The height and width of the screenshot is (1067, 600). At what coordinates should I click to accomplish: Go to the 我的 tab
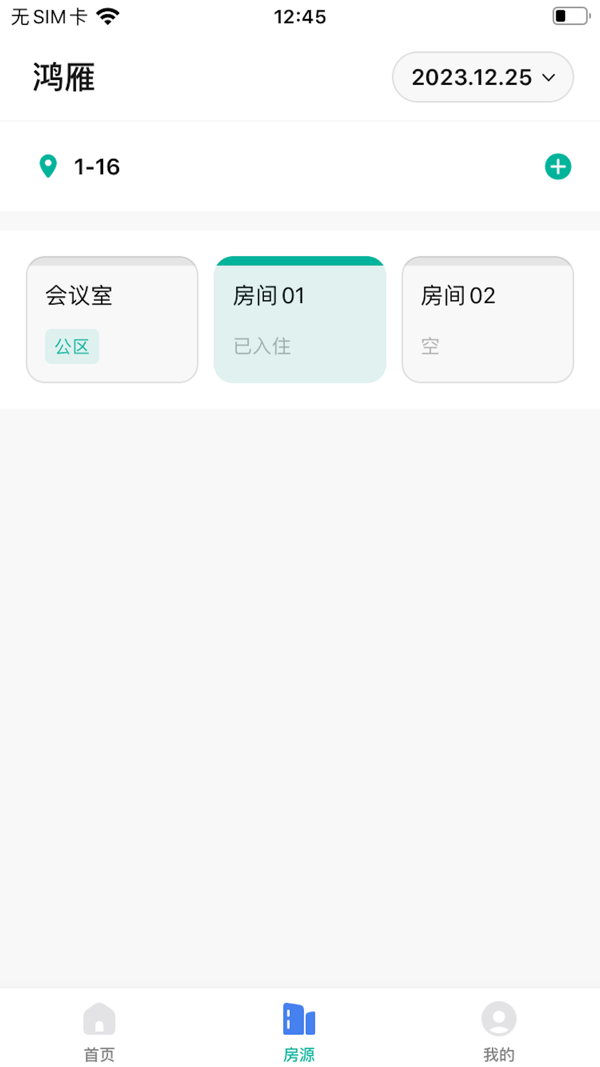click(x=499, y=1032)
